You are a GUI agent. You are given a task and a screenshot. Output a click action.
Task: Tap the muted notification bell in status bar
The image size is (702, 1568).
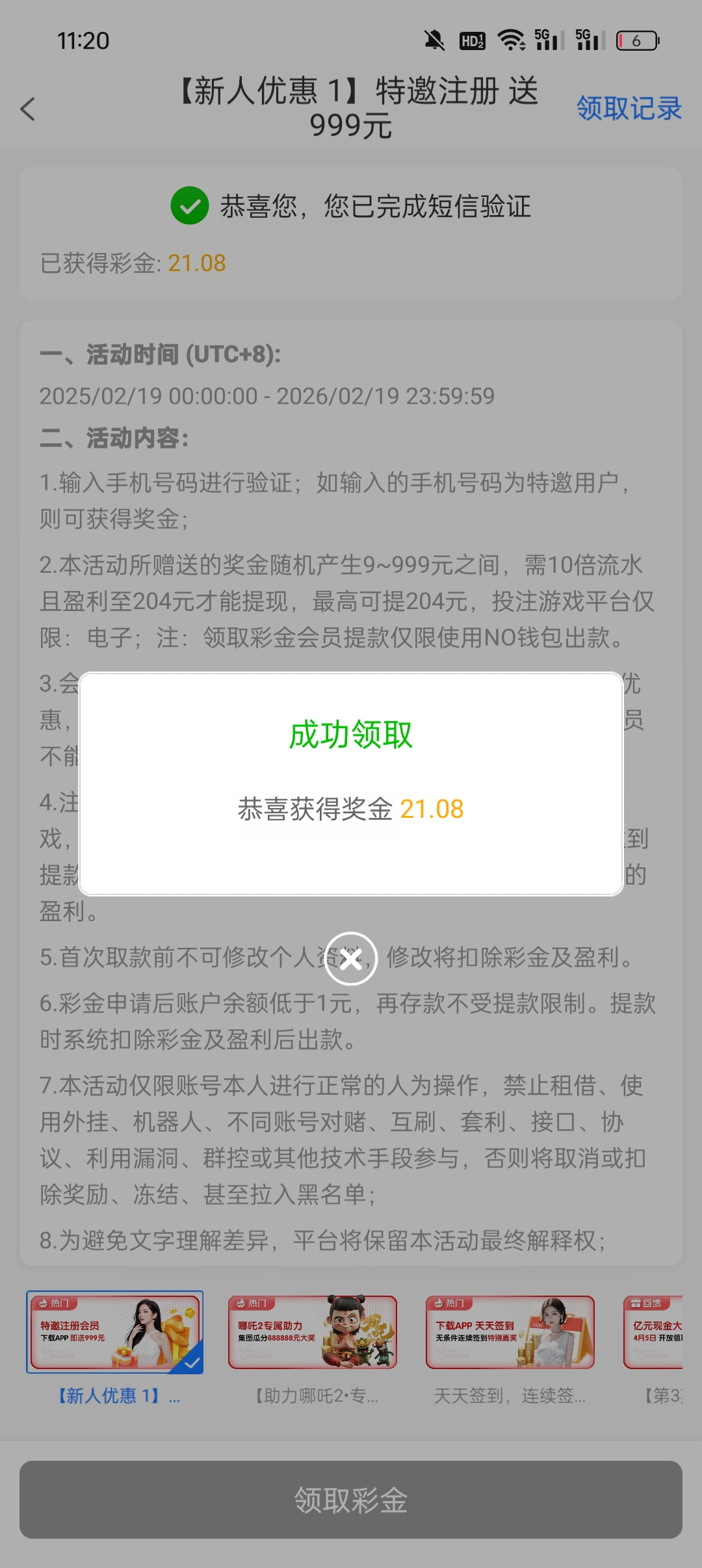[434, 40]
